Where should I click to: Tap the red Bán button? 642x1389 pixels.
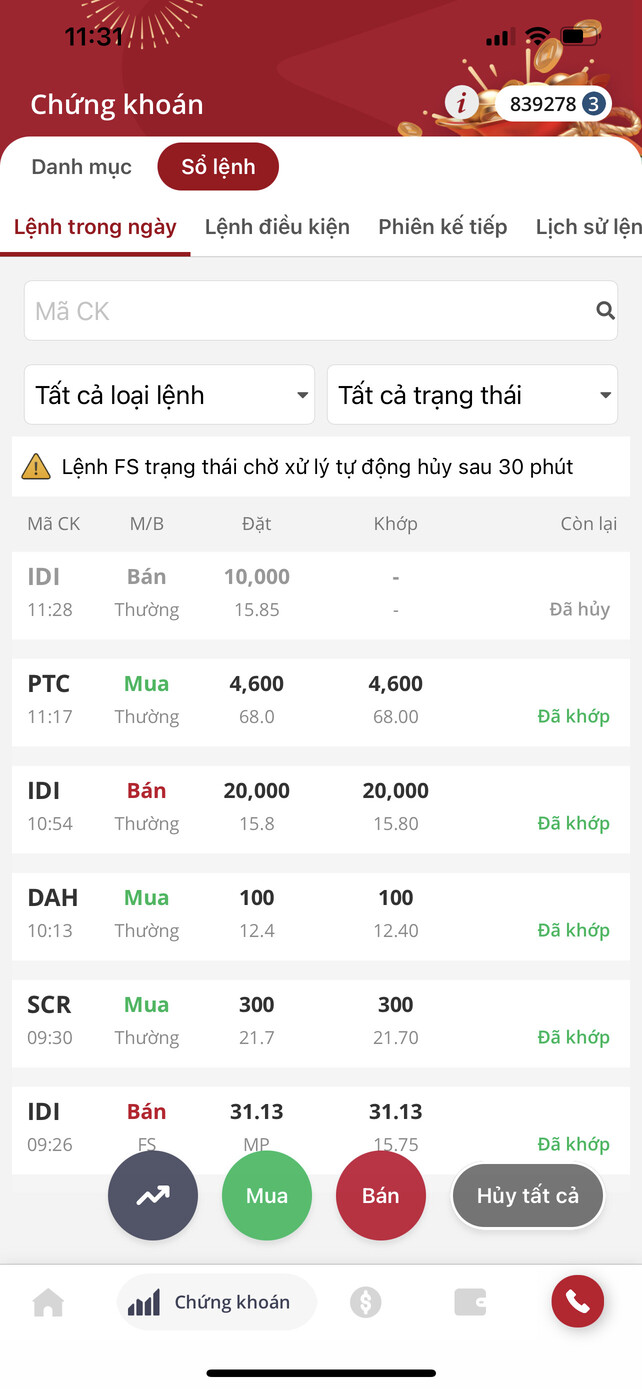point(381,1196)
